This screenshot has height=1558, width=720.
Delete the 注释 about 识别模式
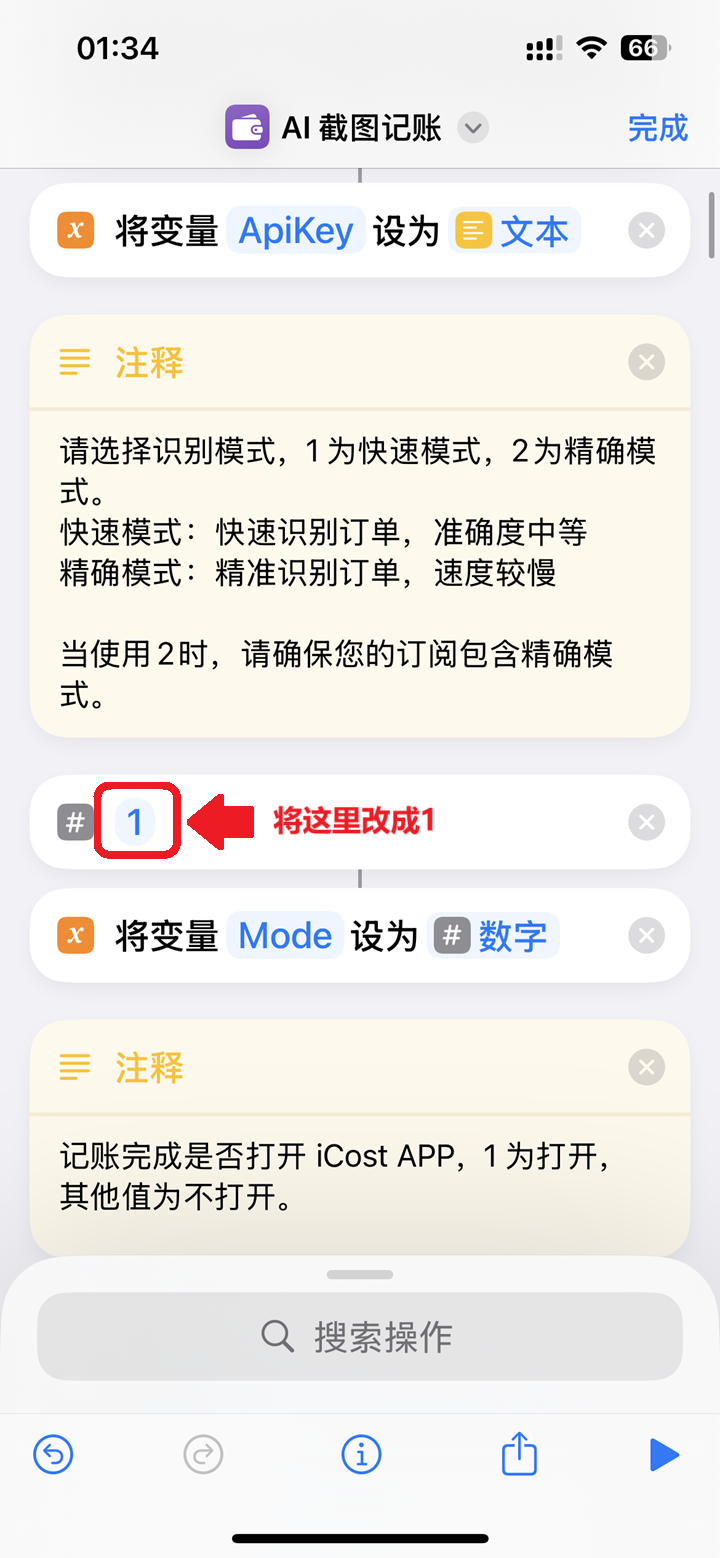(646, 361)
